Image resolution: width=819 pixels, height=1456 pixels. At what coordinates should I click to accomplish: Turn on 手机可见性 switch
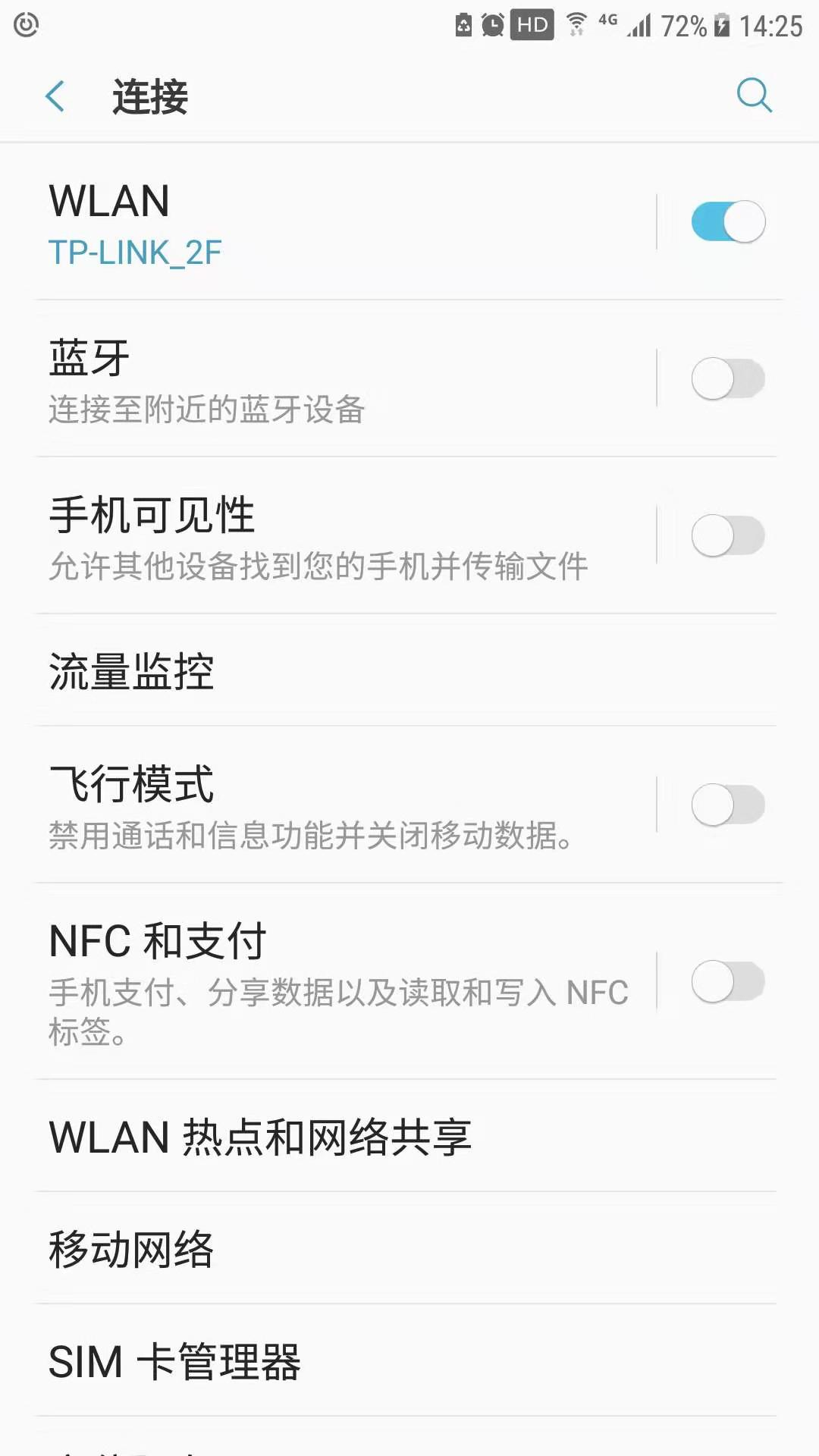coord(728,535)
